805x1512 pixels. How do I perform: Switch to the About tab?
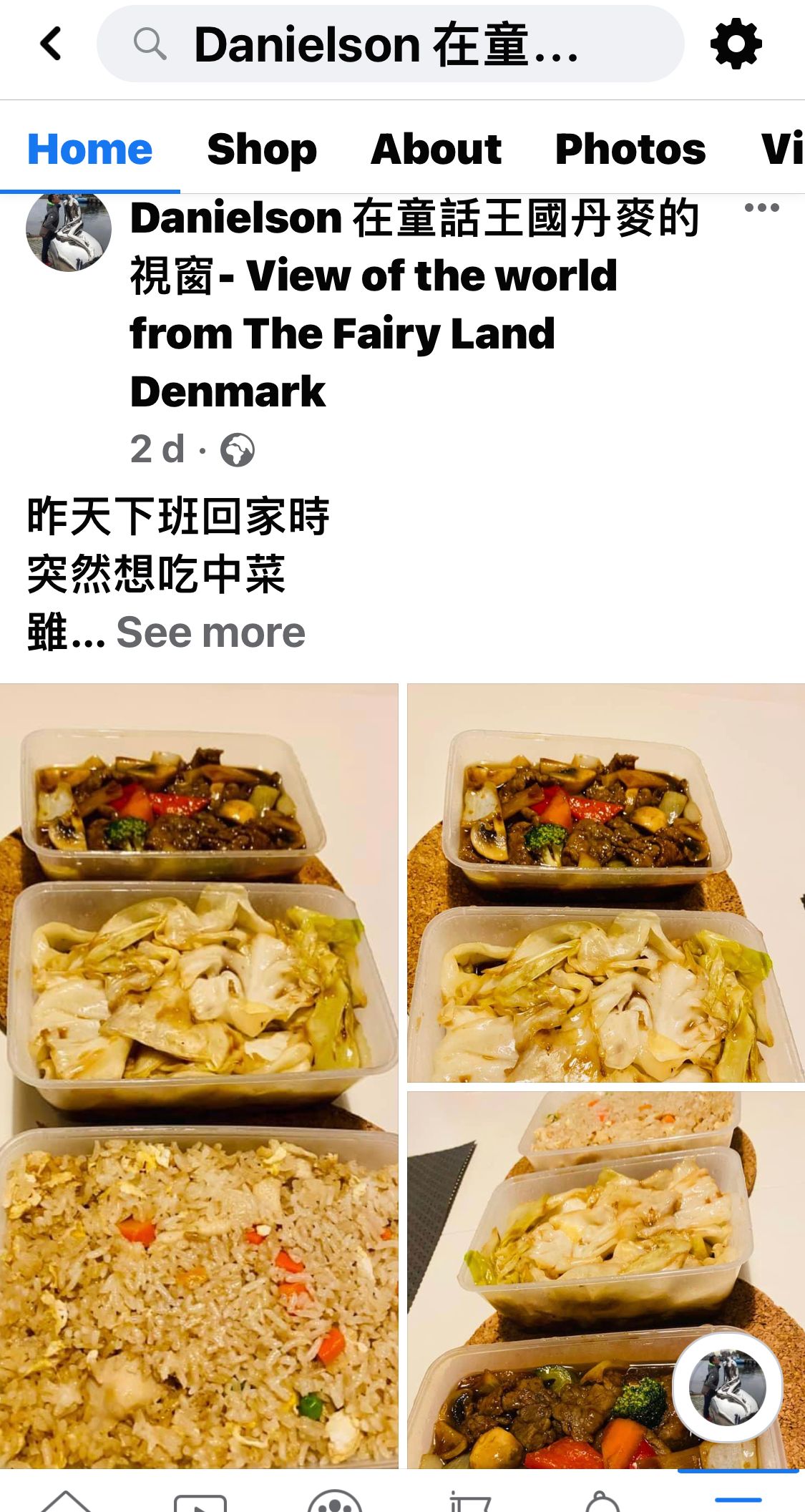click(x=436, y=149)
